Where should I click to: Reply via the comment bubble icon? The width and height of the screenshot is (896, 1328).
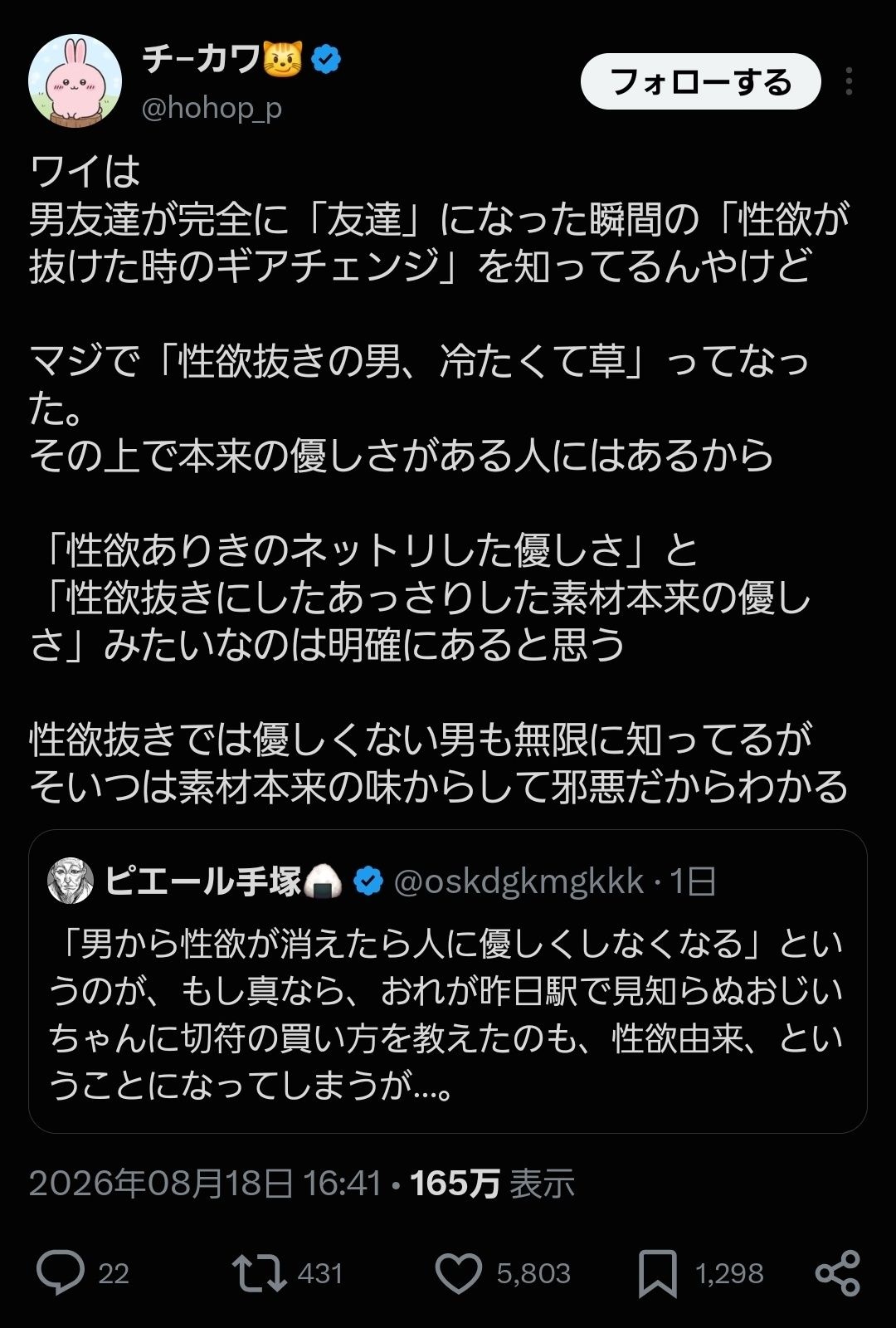(61, 1272)
